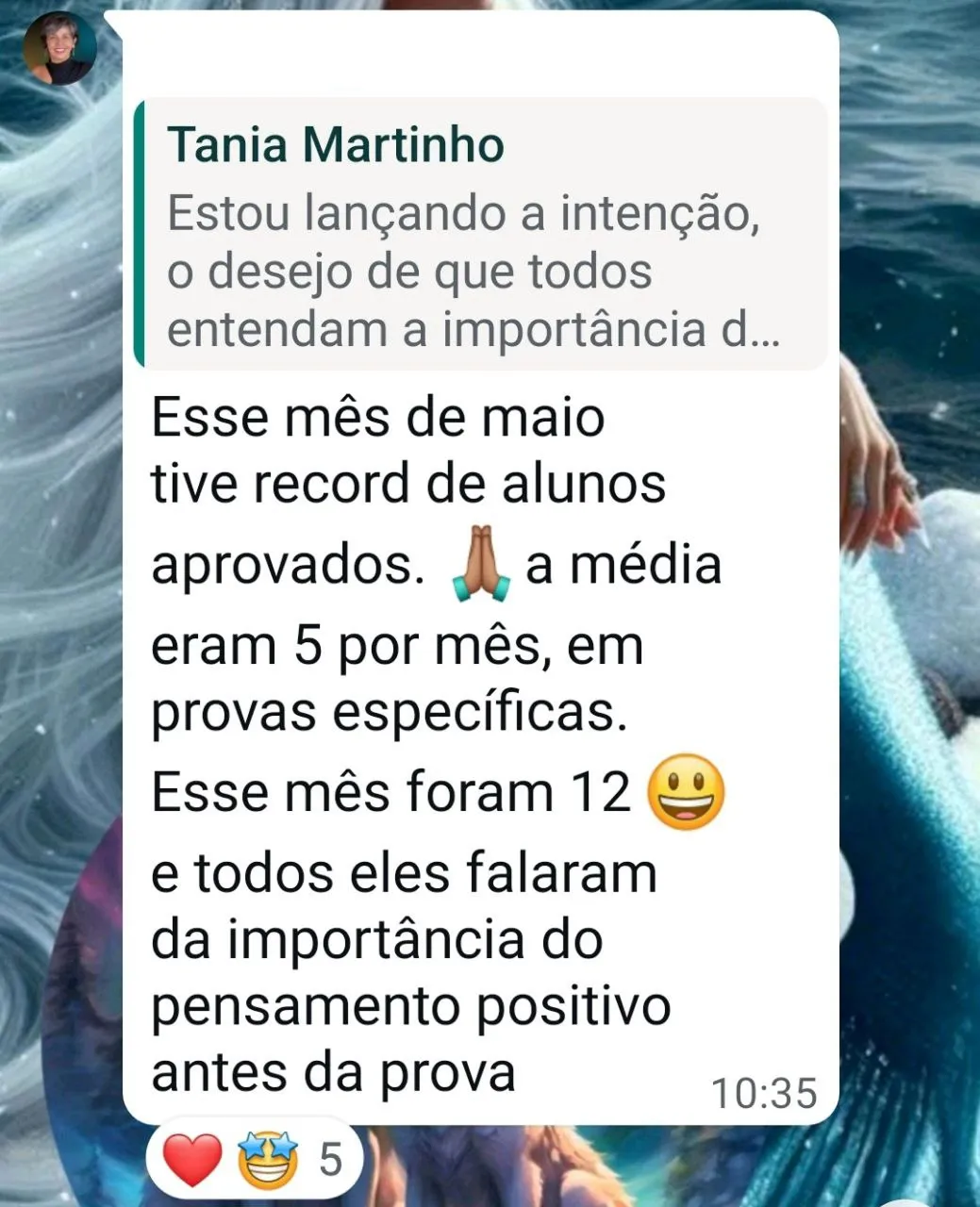Open the sender's profile photo avatar

tap(58, 49)
